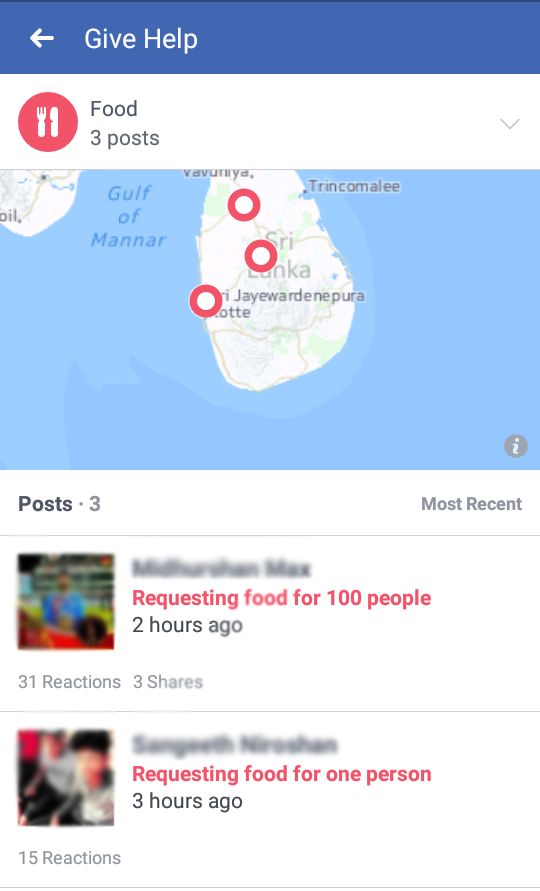Tap the central map marker over Sri Lanka
Image resolution: width=540 pixels, height=891 pixels.
click(x=261, y=256)
